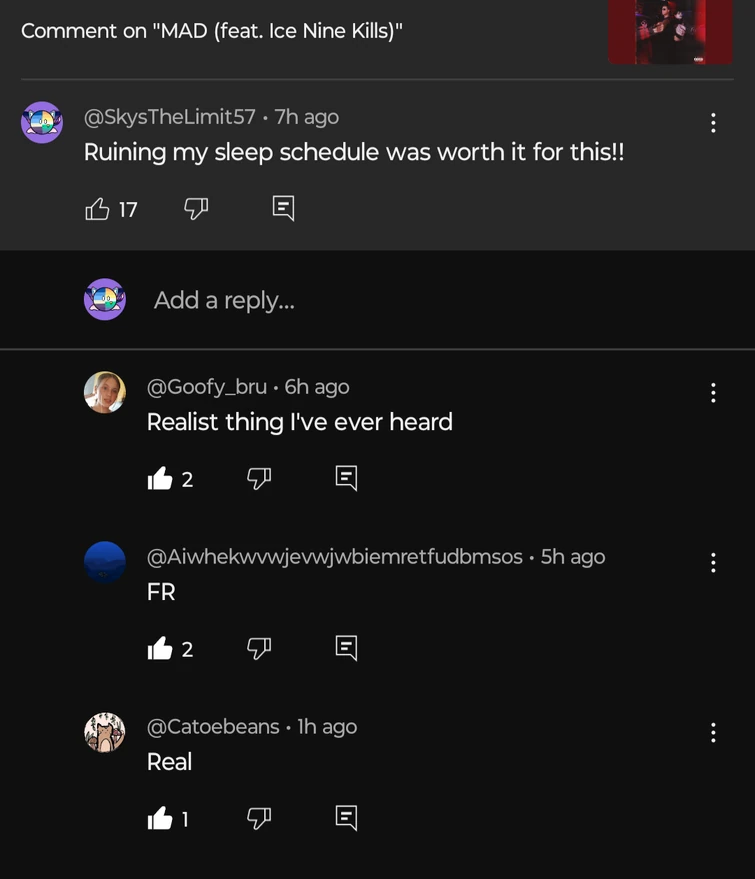
Task: Open options menu for the FR reply
Action: [713, 563]
